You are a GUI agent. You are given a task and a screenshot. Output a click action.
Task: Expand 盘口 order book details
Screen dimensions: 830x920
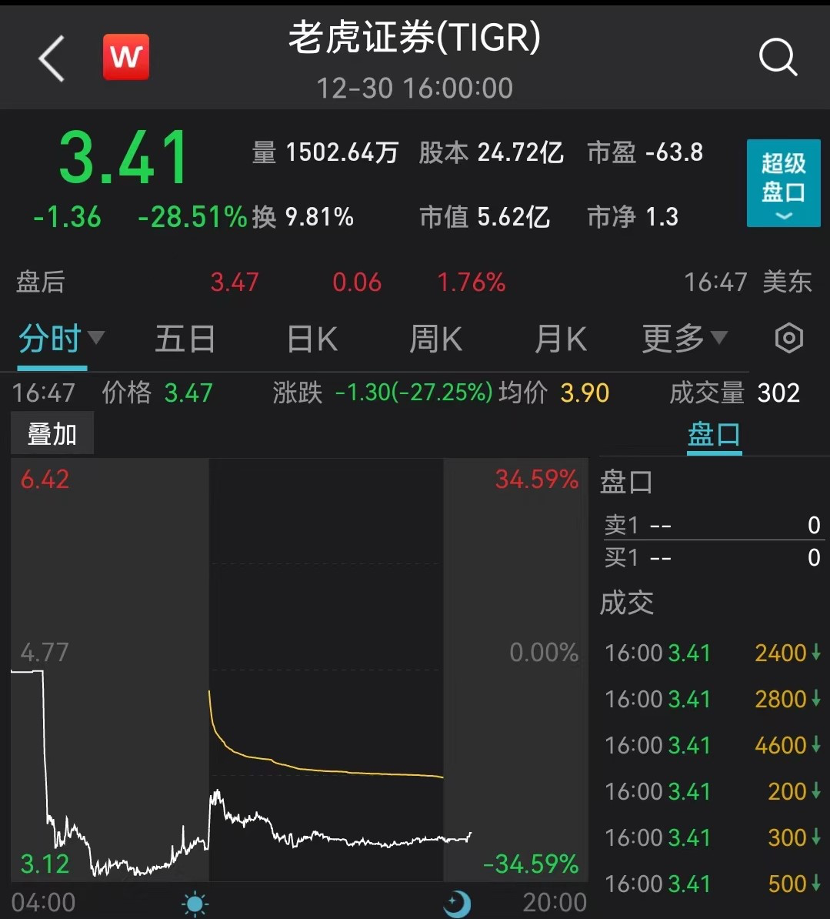(x=714, y=434)
